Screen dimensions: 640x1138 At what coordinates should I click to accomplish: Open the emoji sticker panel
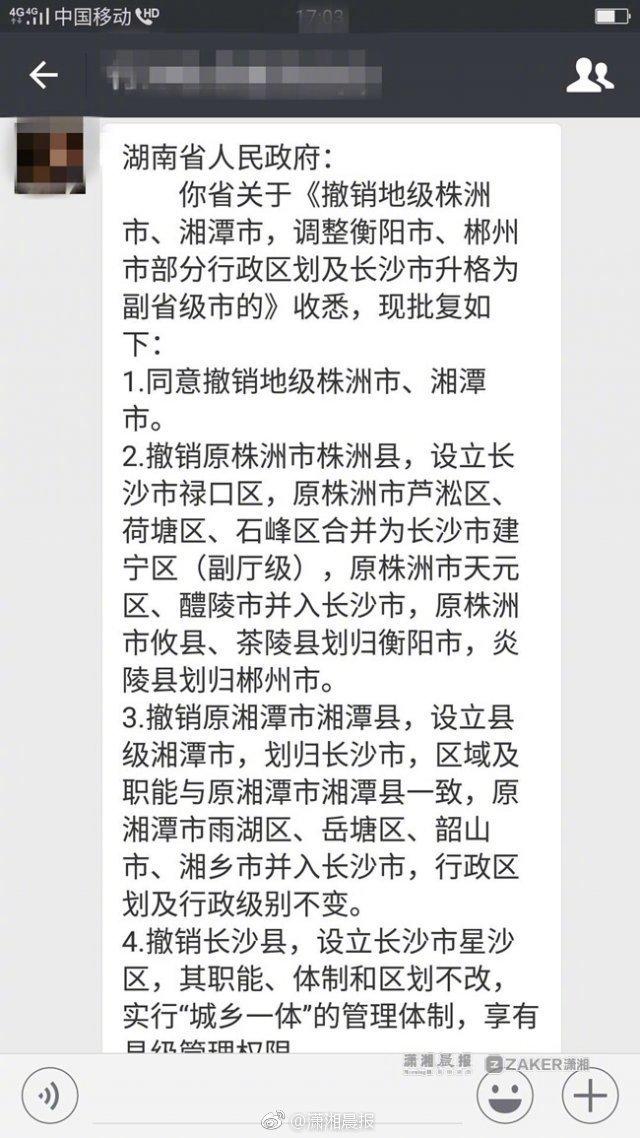(504, 1095)
